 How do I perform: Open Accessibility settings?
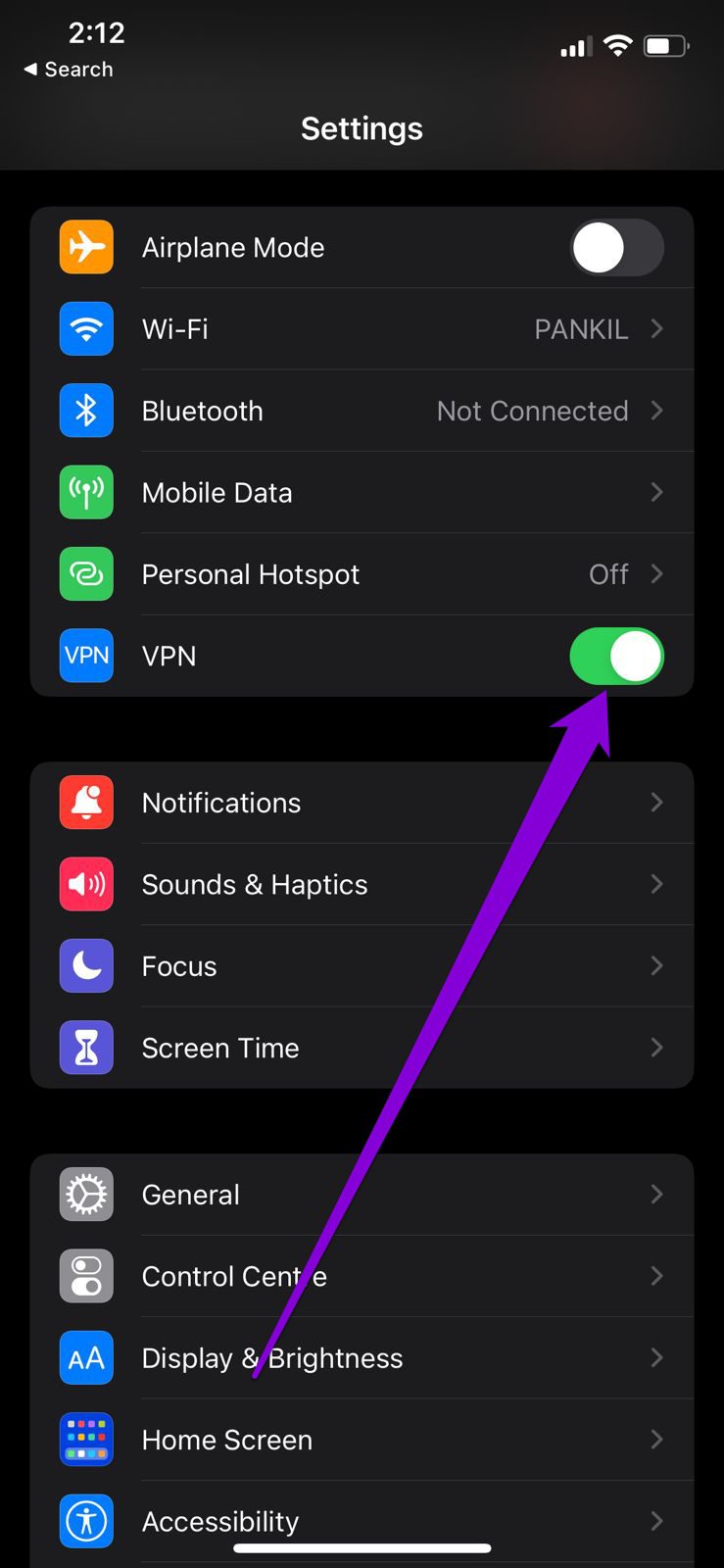click(362, 1521)
